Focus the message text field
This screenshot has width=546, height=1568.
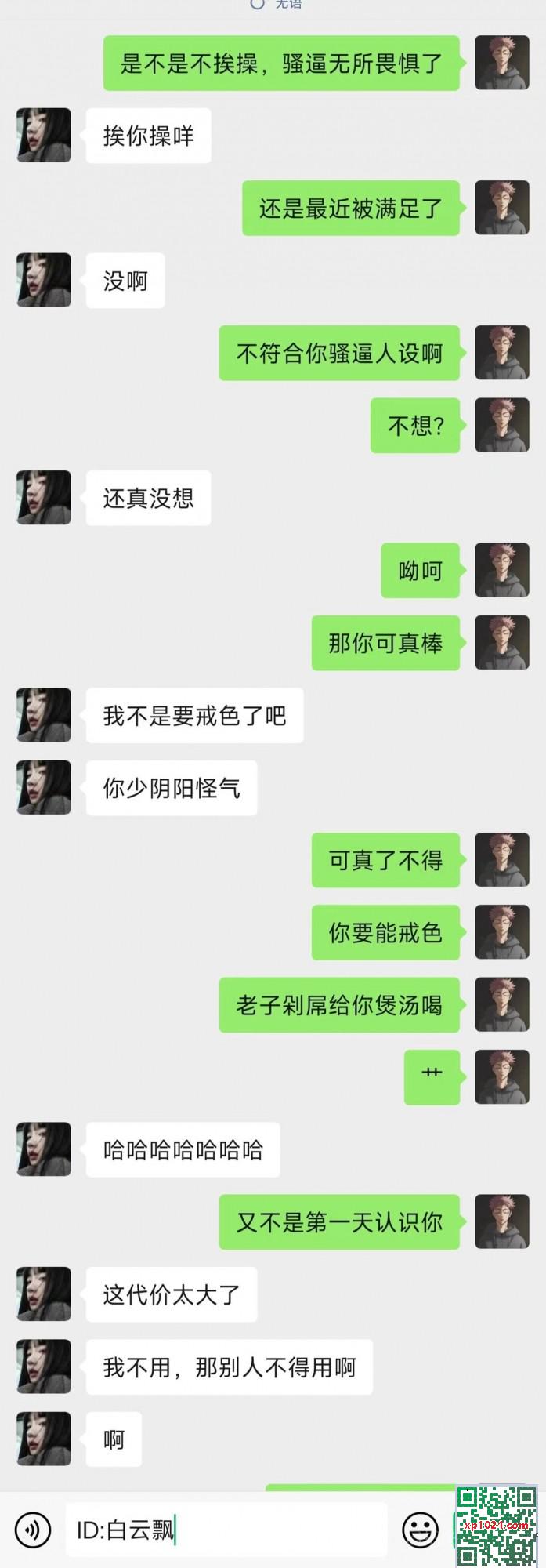[227, 1530]
